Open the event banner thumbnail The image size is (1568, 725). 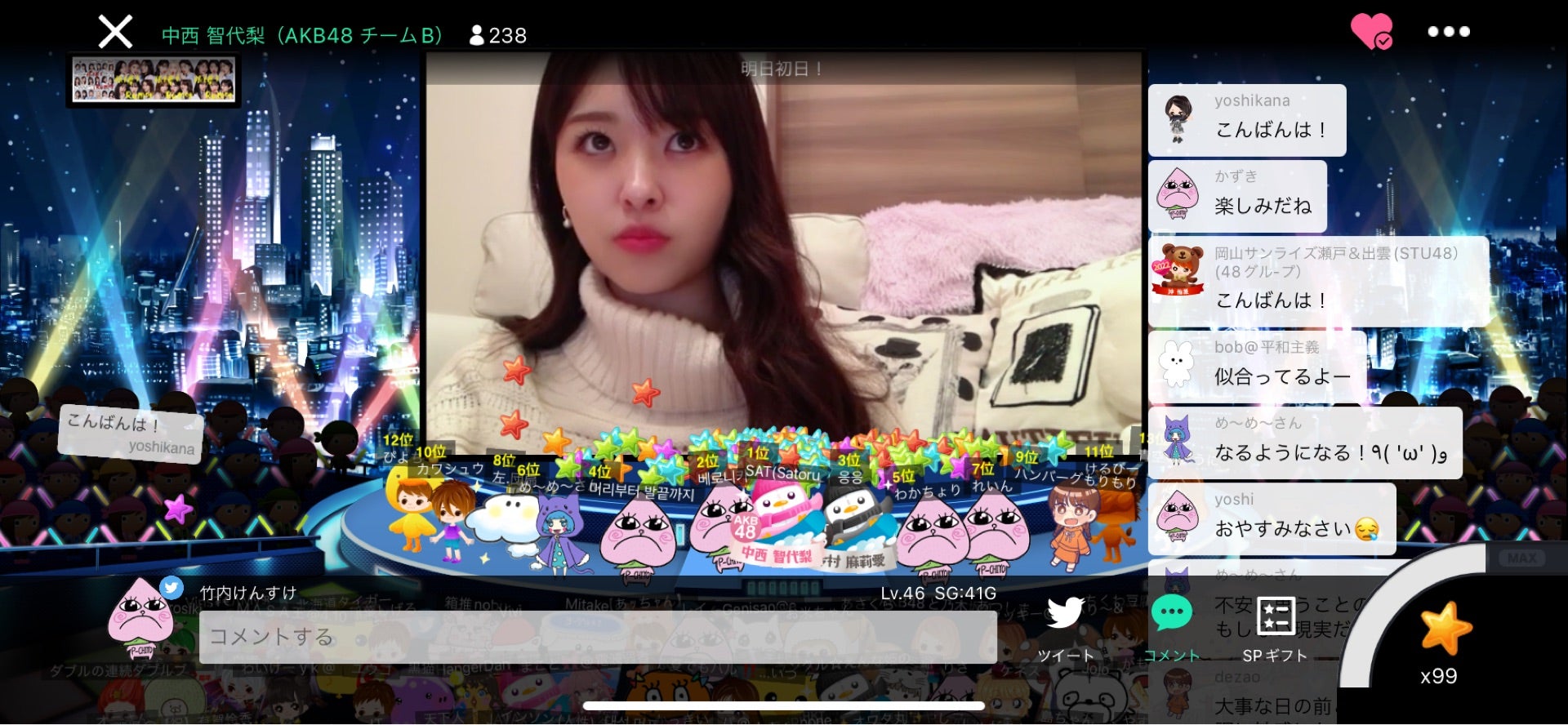[x=154, y=79]
